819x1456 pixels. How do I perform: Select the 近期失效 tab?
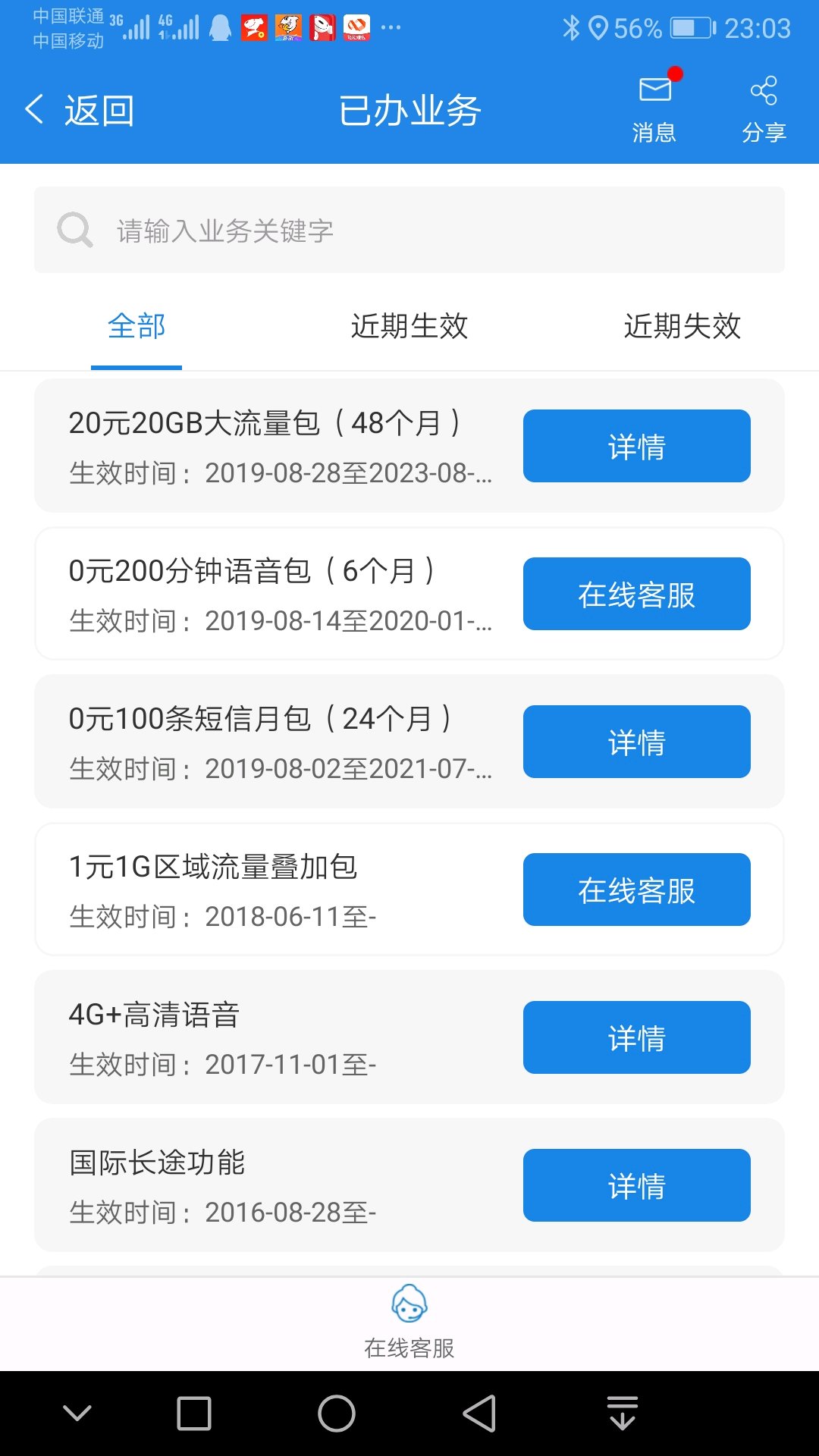[682, 327]
